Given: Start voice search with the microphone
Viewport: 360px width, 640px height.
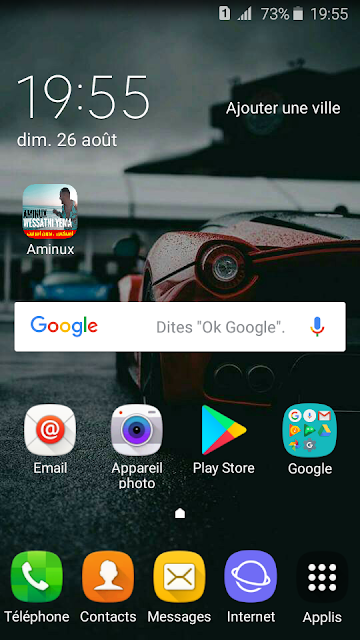Looking at the screenshot, I should [x=317, y=327].
